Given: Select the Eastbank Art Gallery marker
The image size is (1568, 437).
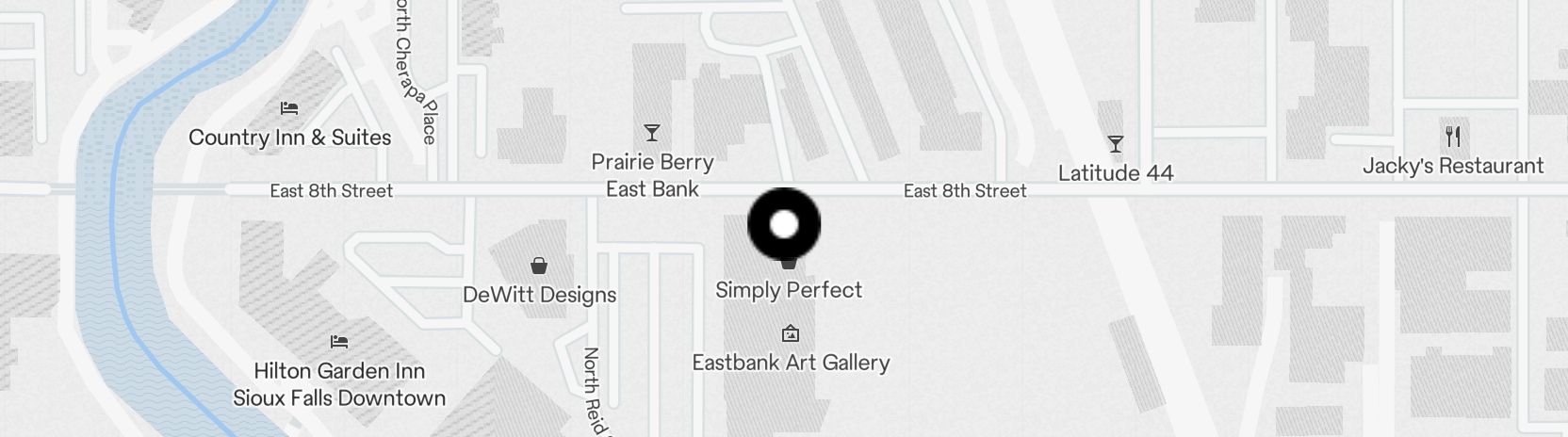Looking at the screenshot, I should (x=791, y=333).
